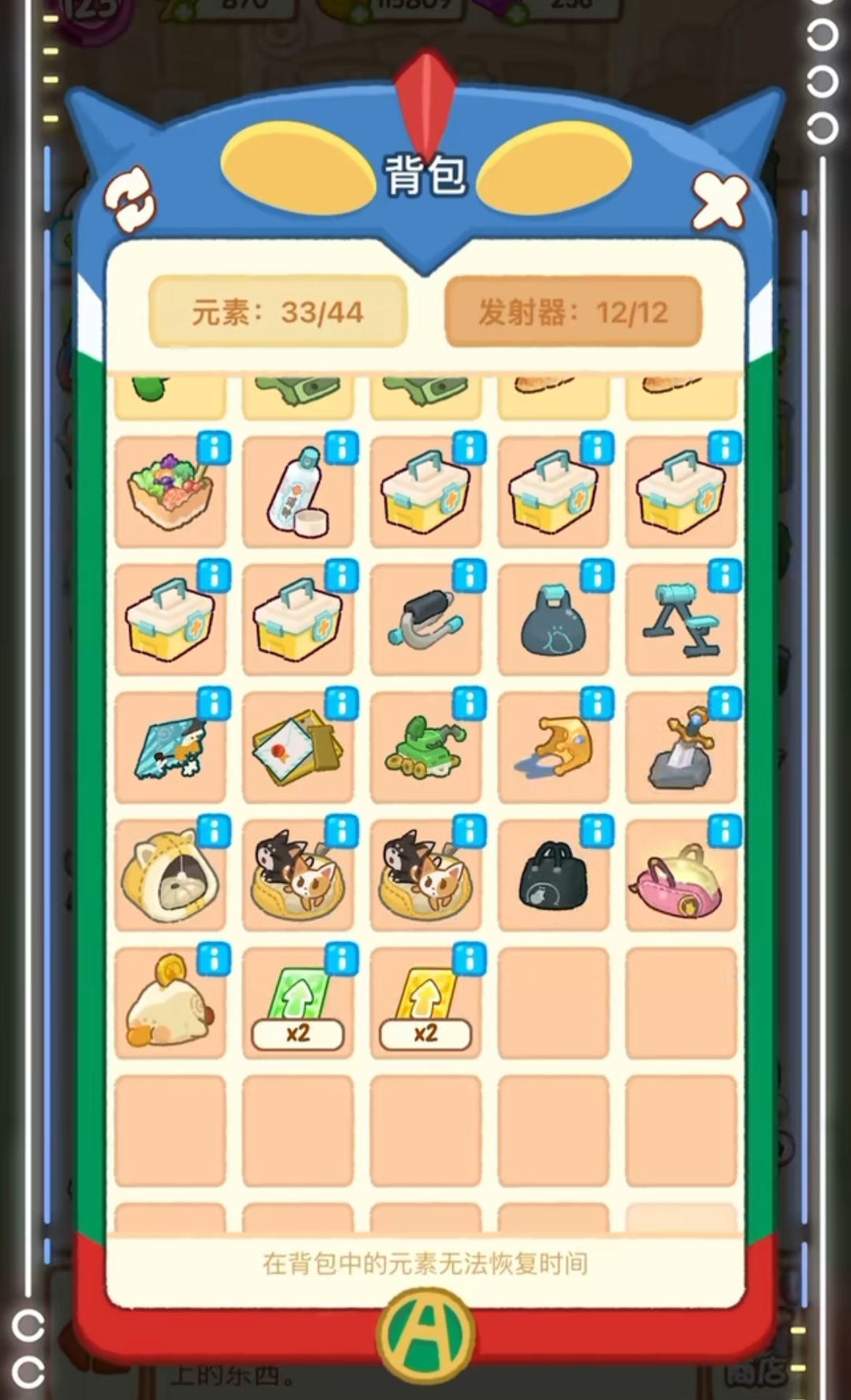851x1400 pixels.
Task: Select the golden crown item
Action: click(x=552, y=749)
